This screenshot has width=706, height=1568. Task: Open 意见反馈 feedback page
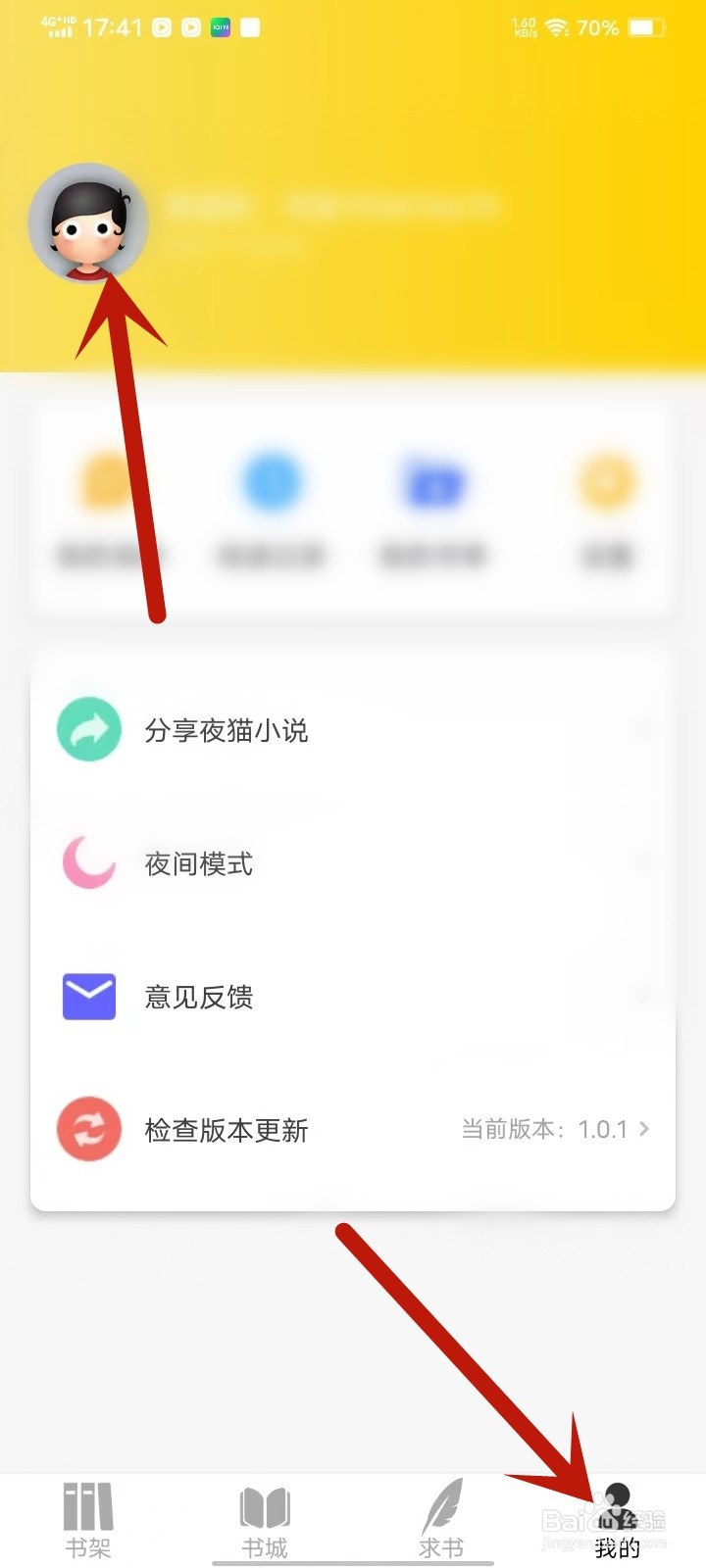[199, 997]
